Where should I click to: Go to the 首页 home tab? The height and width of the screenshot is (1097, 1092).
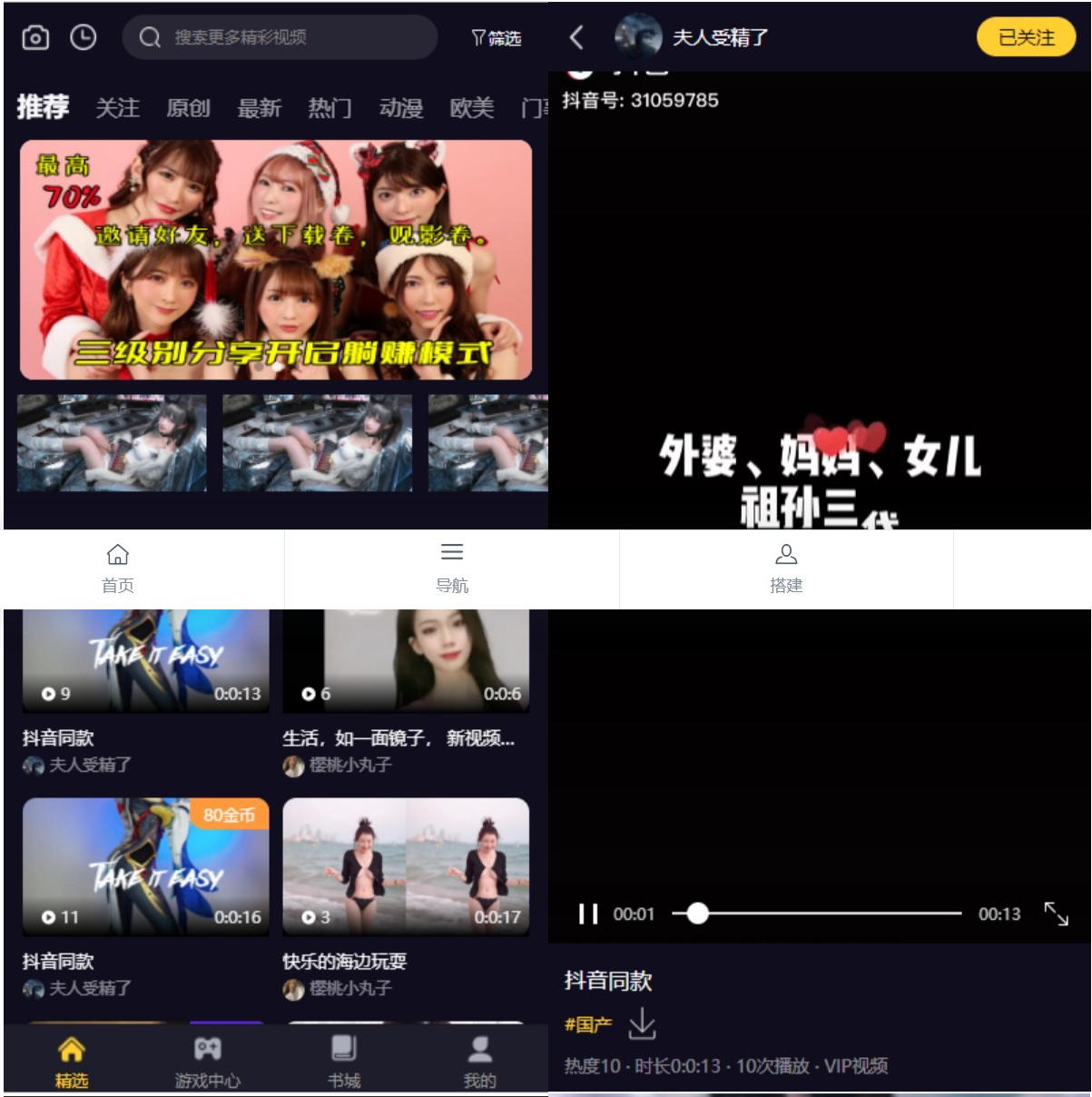coord(118,568)
